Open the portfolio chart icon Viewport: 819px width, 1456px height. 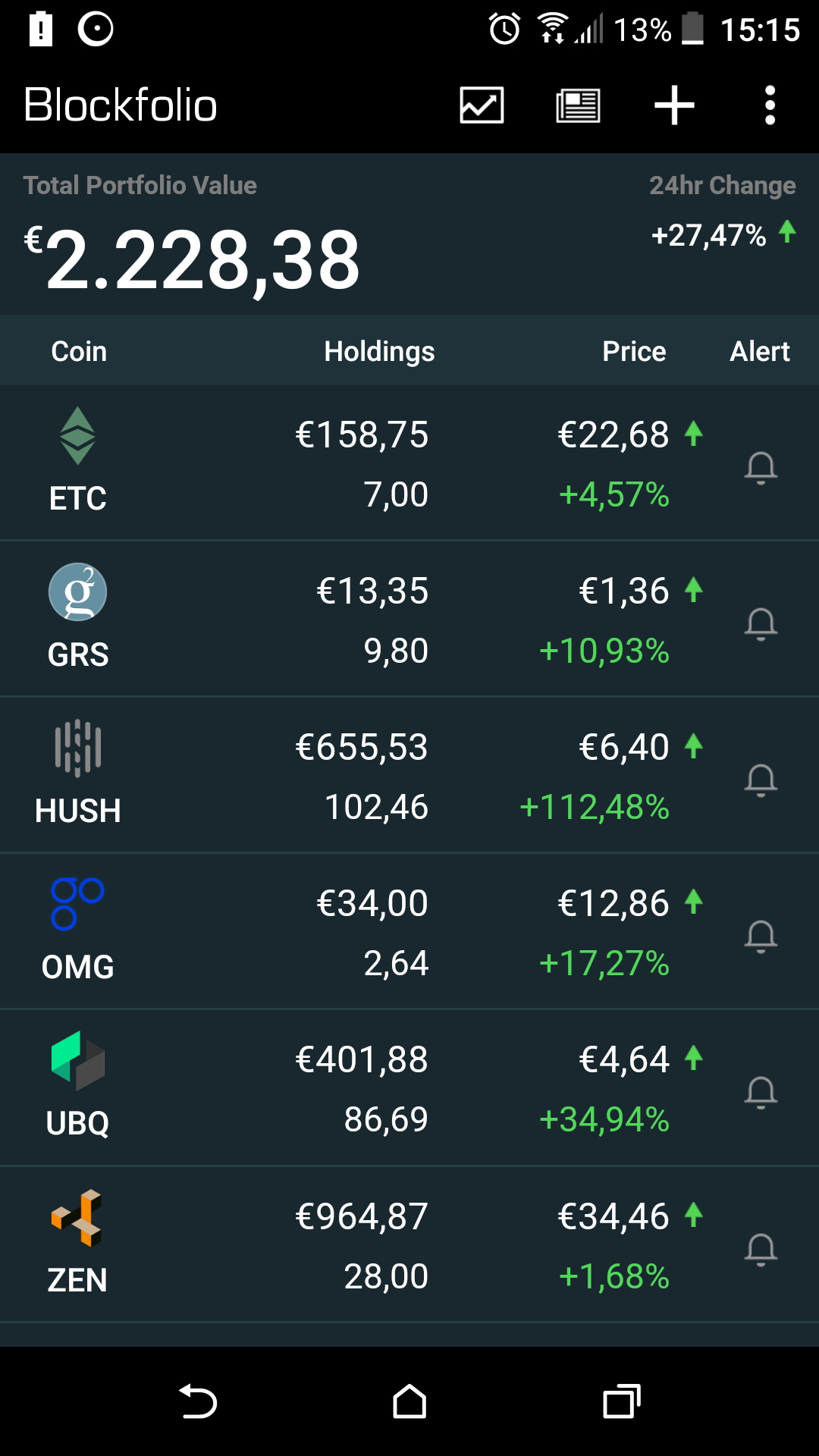click(482, 105)
